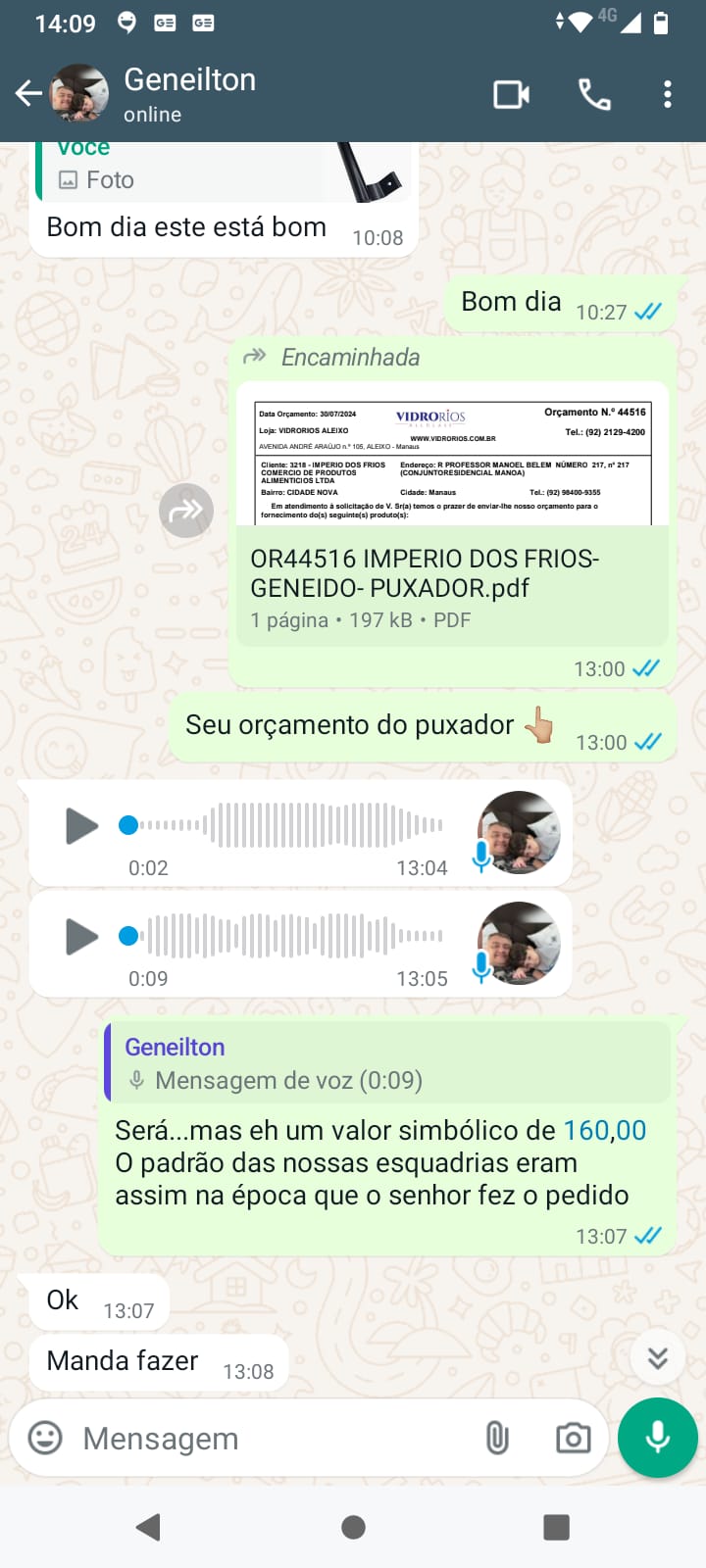Jump to the quoted voice message from Geneilton
This screenshot has height=1568, width=706.
pyautogui.click(x=387, y=1063)
